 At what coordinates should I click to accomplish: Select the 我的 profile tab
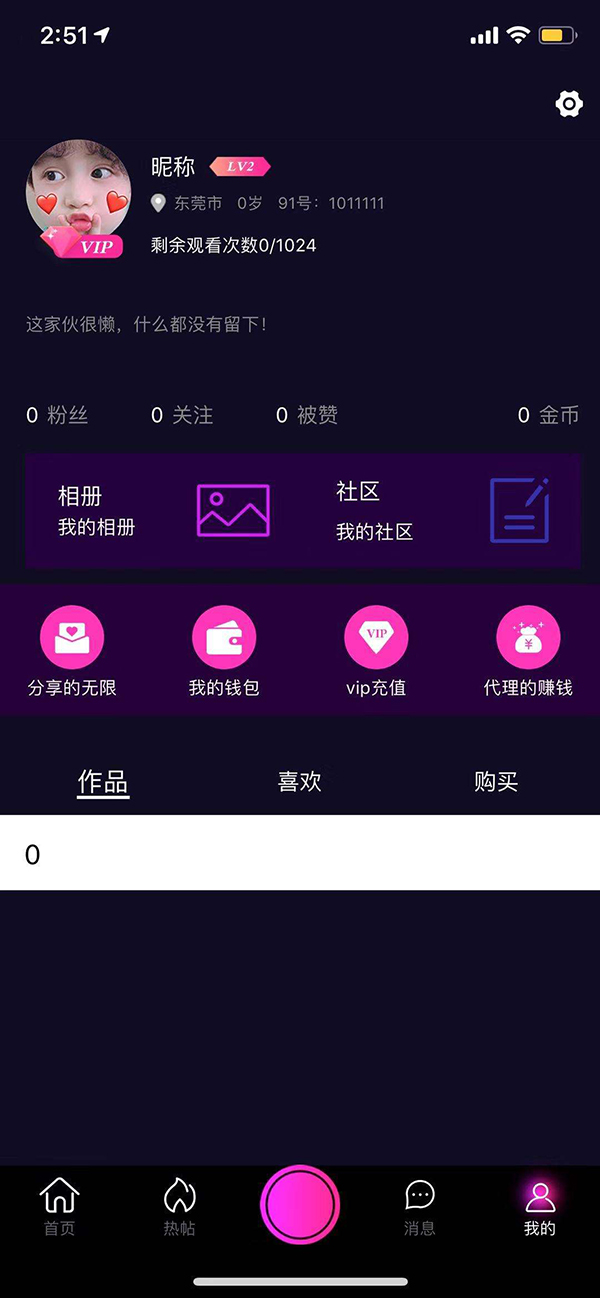pyautogui.click(x=539, y=1207)
